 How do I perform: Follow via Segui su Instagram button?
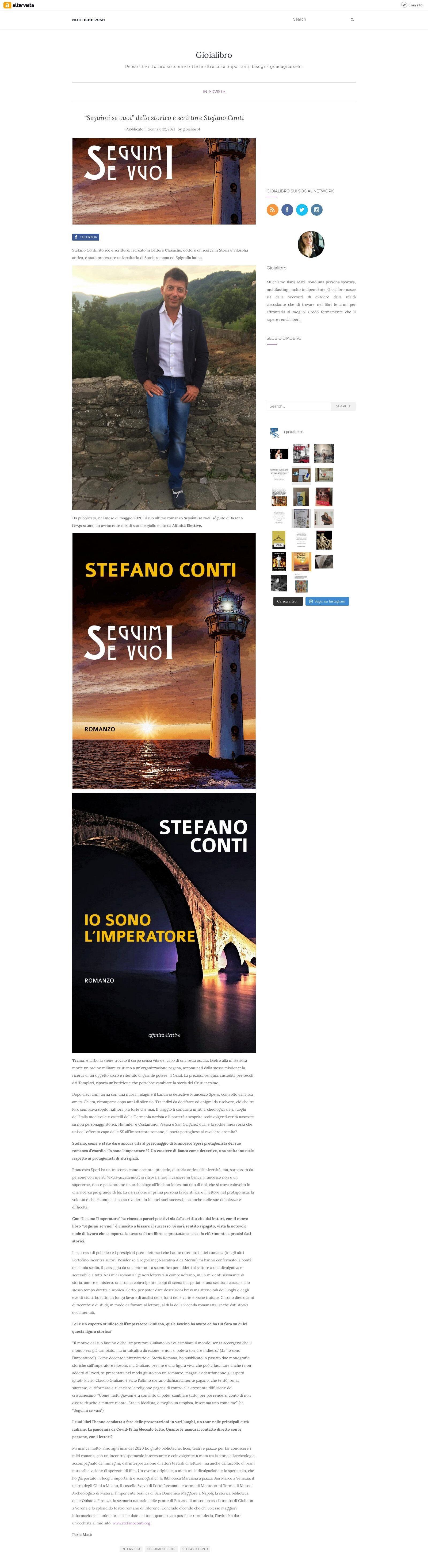click(x=327, y=601)
